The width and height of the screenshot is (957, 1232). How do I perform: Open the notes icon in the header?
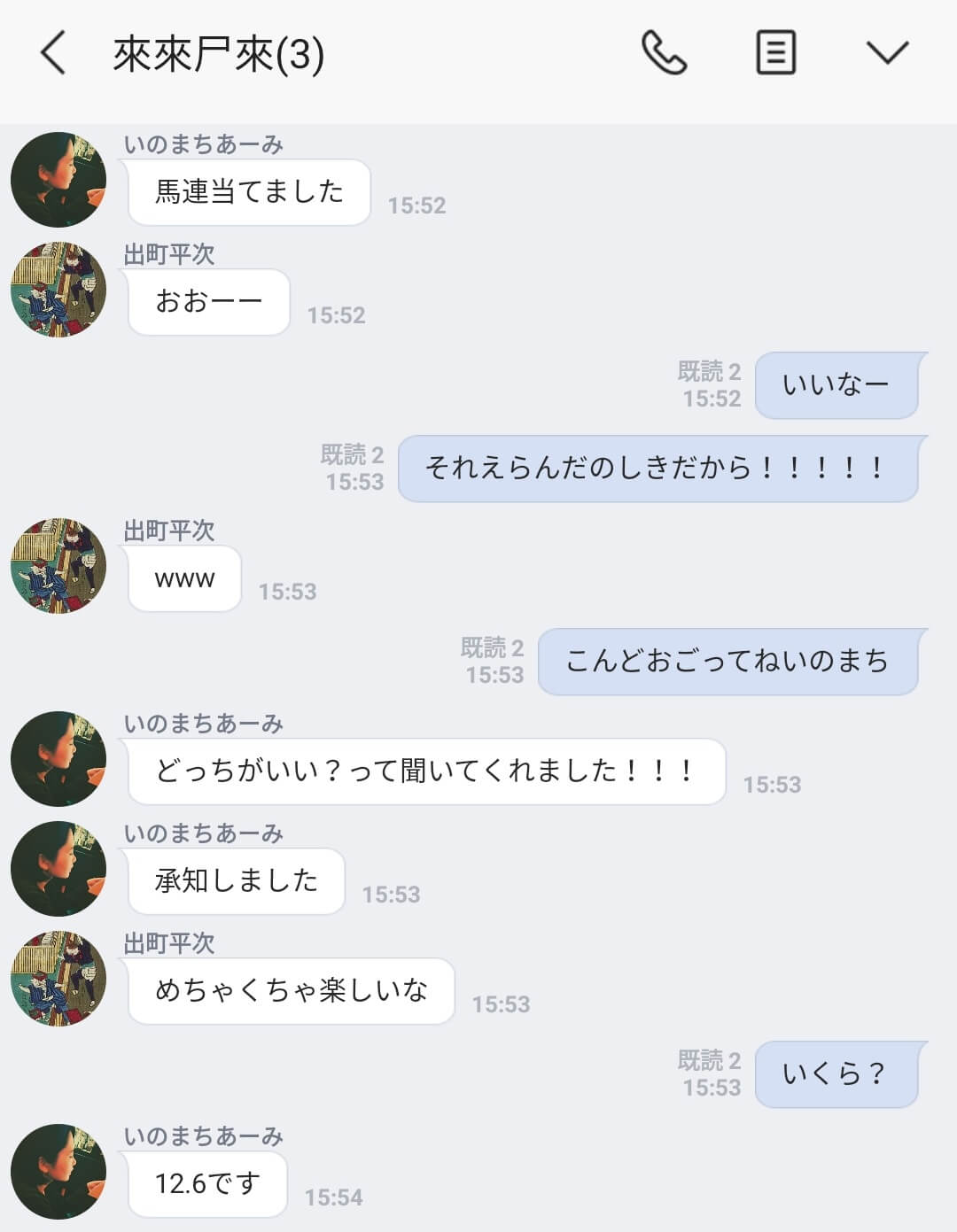(775, 53)
